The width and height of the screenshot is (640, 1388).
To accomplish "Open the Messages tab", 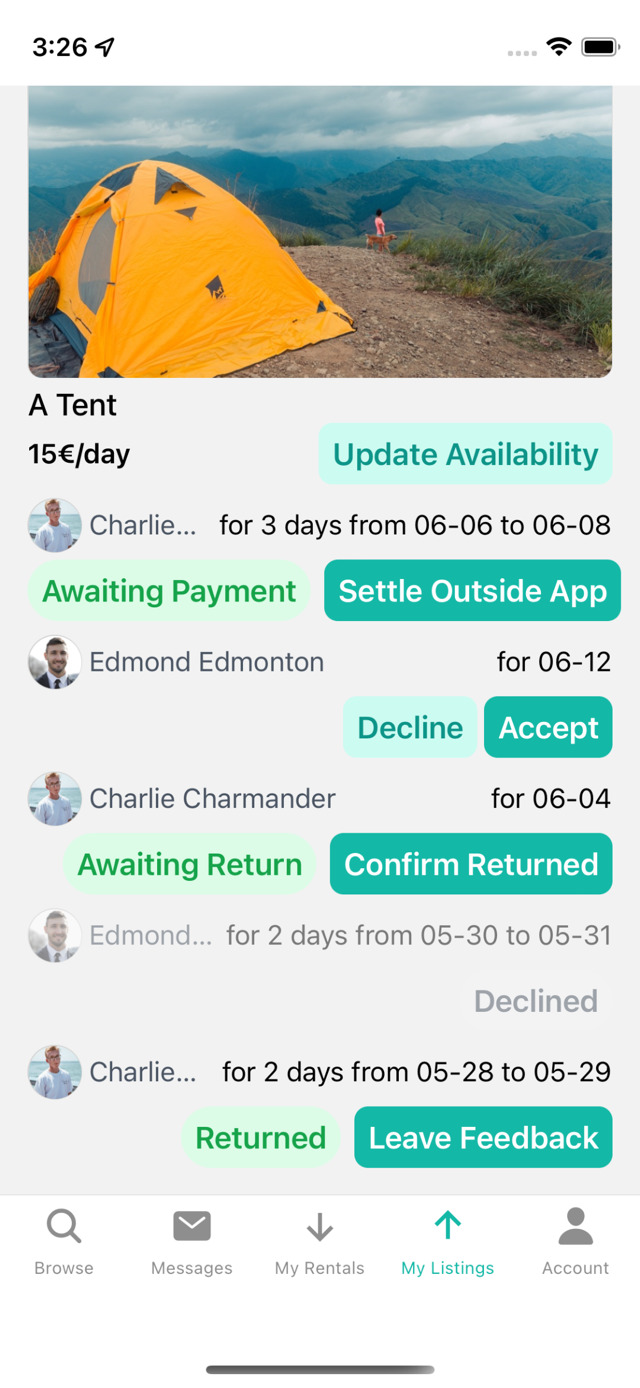I will 191,1241.
